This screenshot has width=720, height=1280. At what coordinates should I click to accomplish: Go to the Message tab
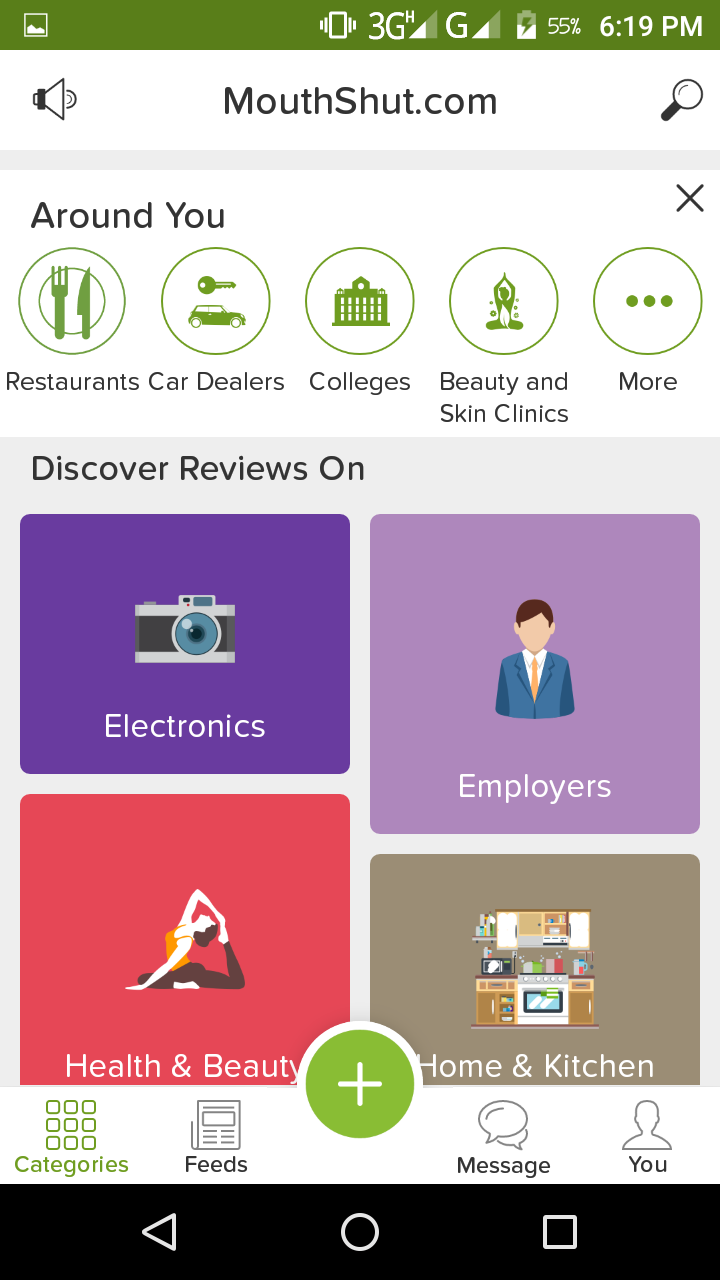[x=503, y=1137]
